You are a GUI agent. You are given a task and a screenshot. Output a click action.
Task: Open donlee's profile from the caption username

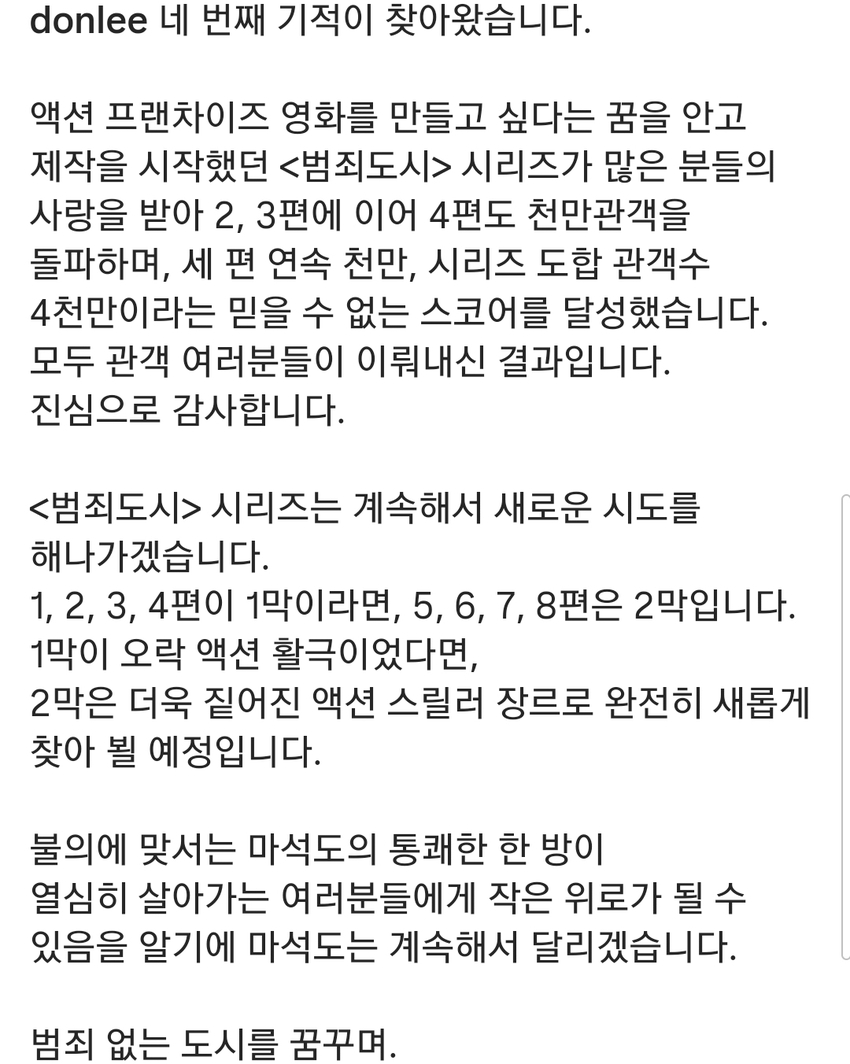pos(89,22)
